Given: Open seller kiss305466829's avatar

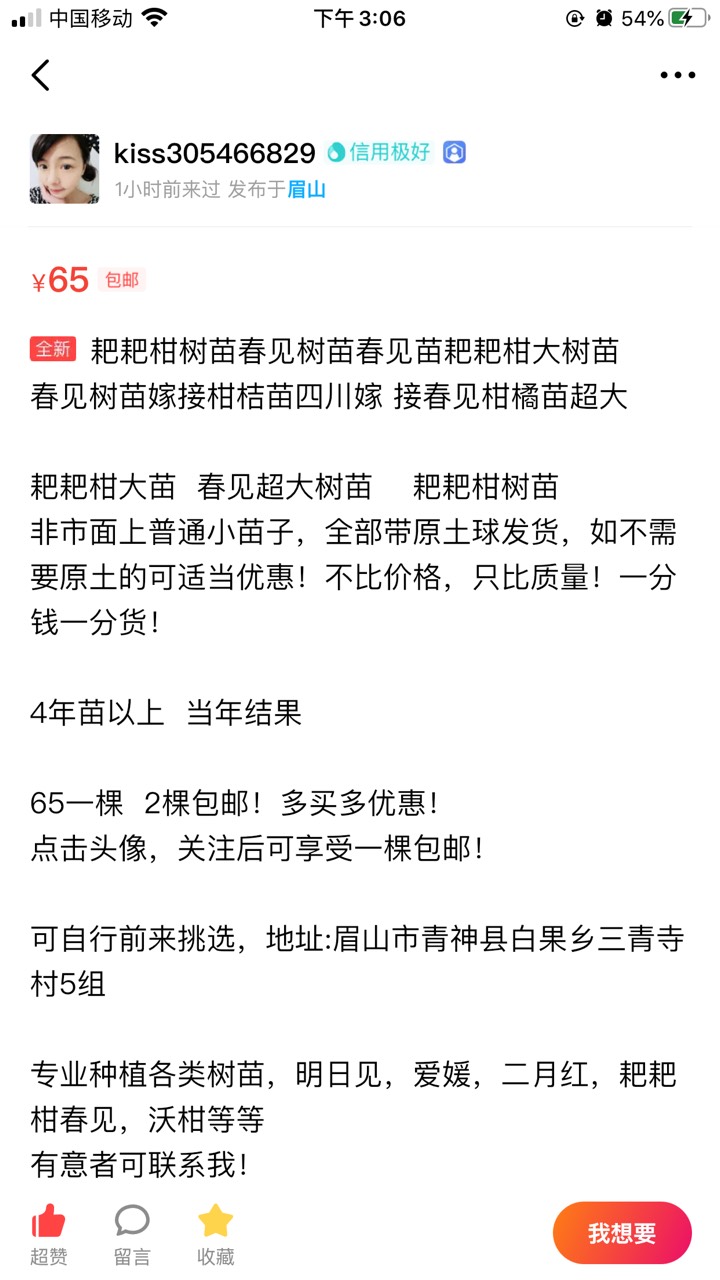Looking at the screenshot, I should [65, 169].
